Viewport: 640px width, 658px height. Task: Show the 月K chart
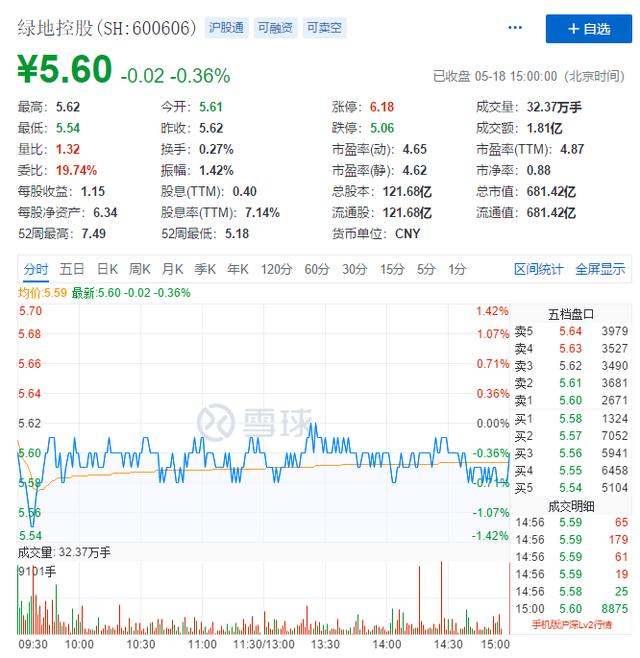pyautogui.click(x=173, y=269)
